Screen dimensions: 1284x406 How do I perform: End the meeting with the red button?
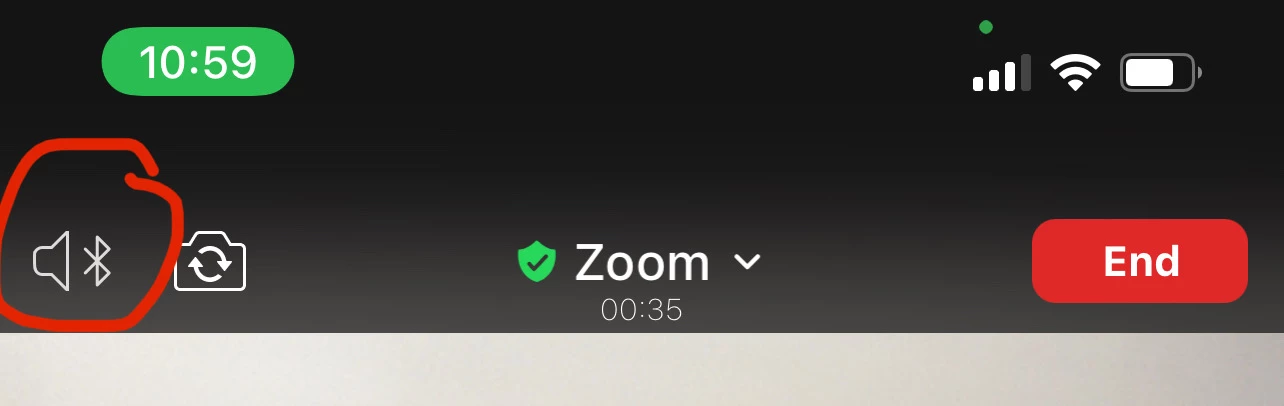[x=1139, y=261]
